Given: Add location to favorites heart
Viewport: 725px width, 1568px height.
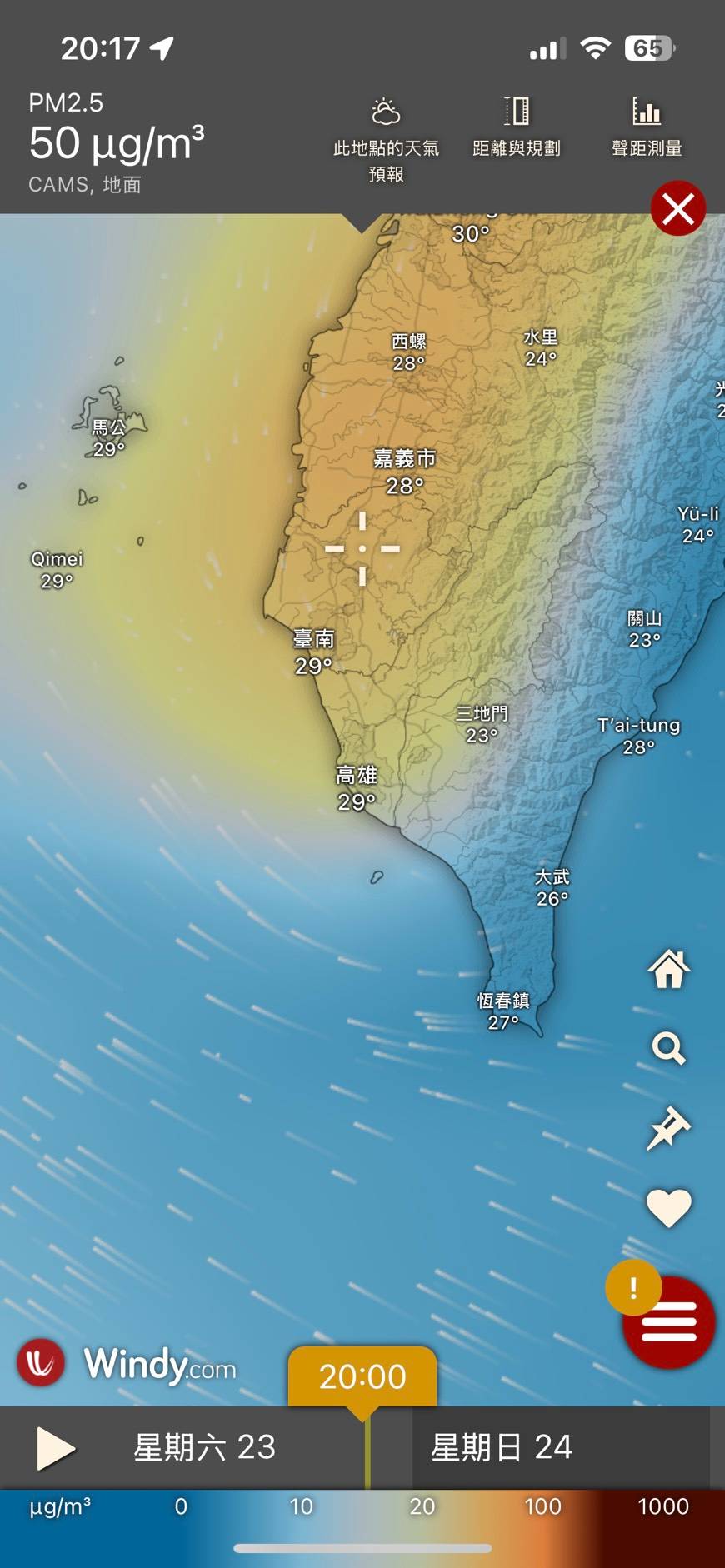Looking at the screenshot, I should point(669,1207).
